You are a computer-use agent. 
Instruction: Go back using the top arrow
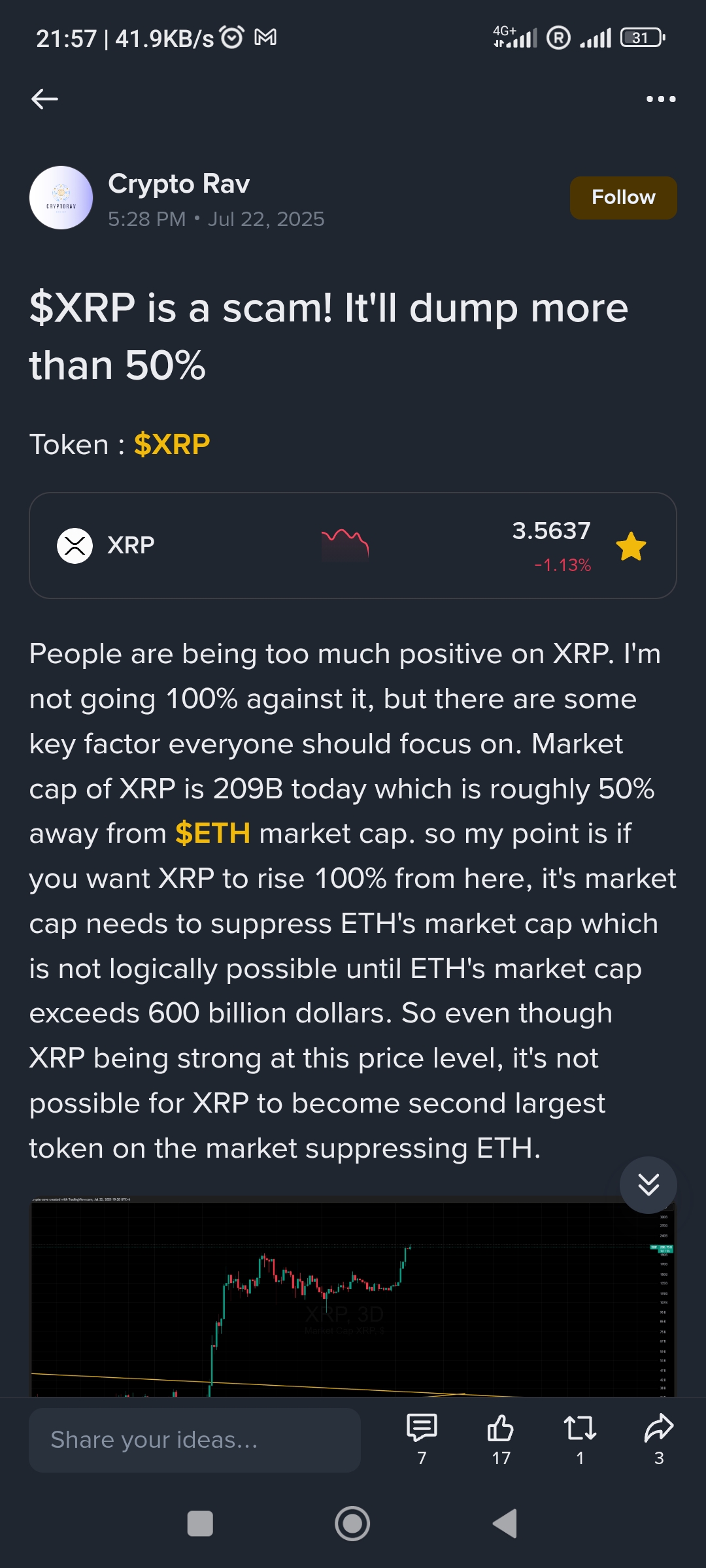[x=44, y=99]
